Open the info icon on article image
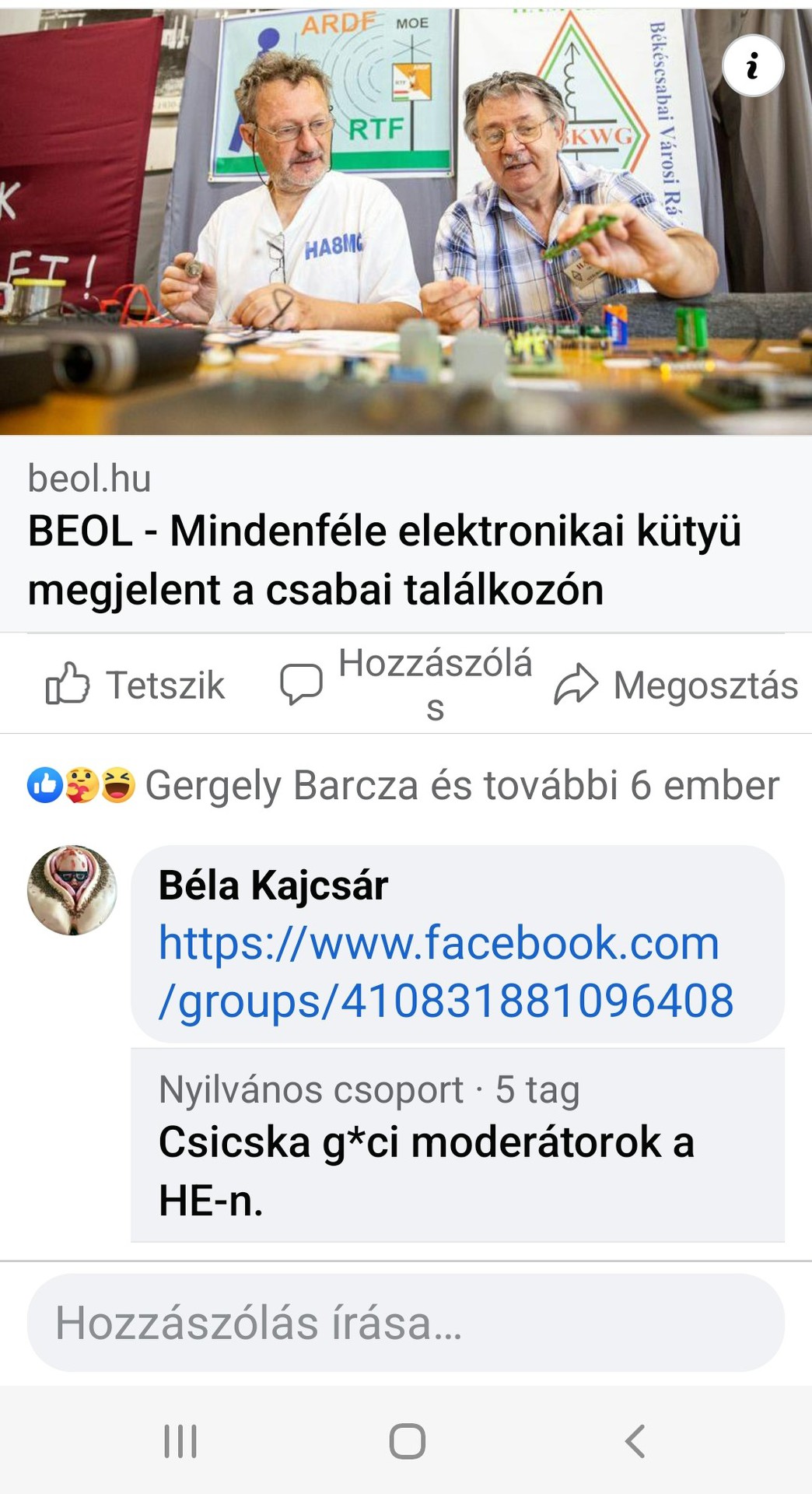The height and width of the screenshot is (1494, 812). [x=752, y=66]
